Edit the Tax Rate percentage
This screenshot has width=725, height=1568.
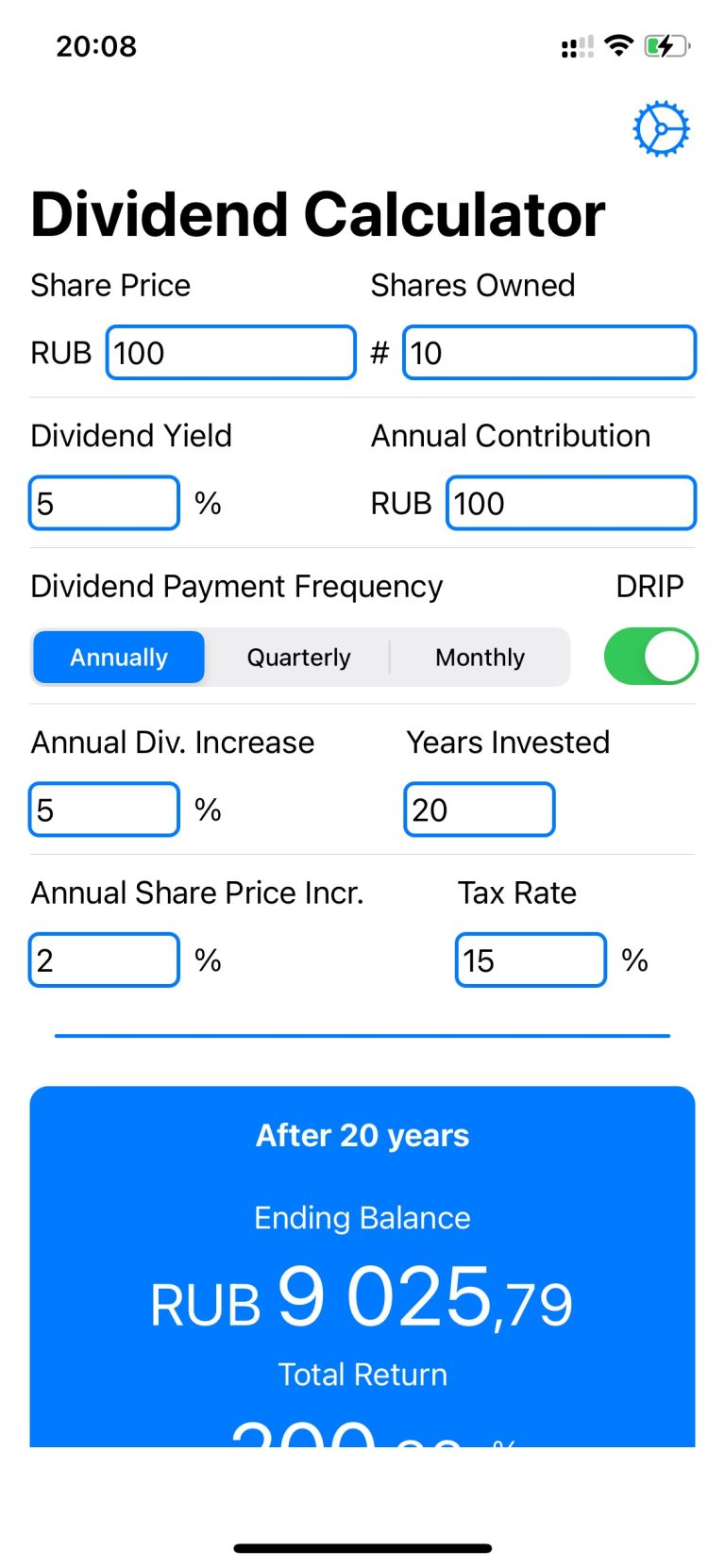[x=531, y=959]
